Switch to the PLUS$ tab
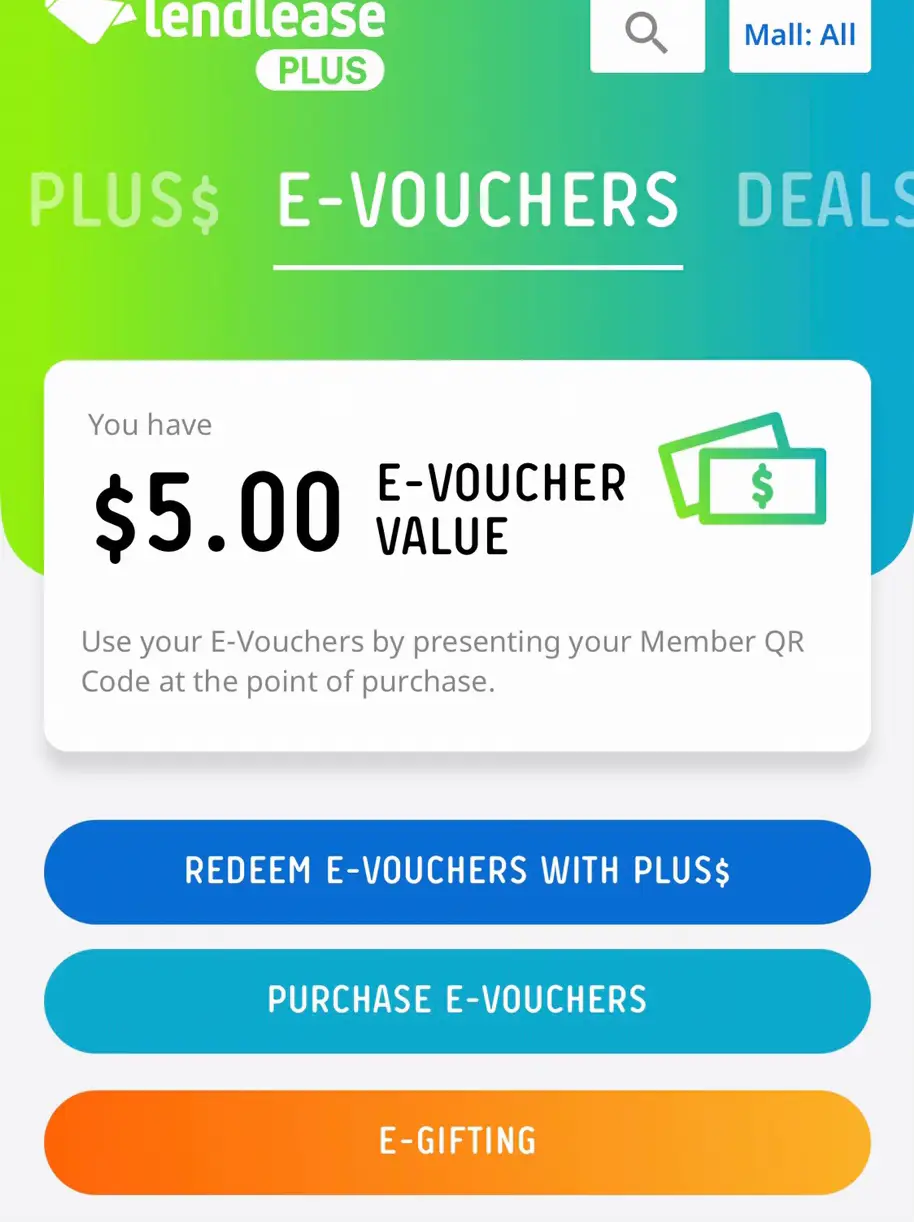 [x=124, y=201]
